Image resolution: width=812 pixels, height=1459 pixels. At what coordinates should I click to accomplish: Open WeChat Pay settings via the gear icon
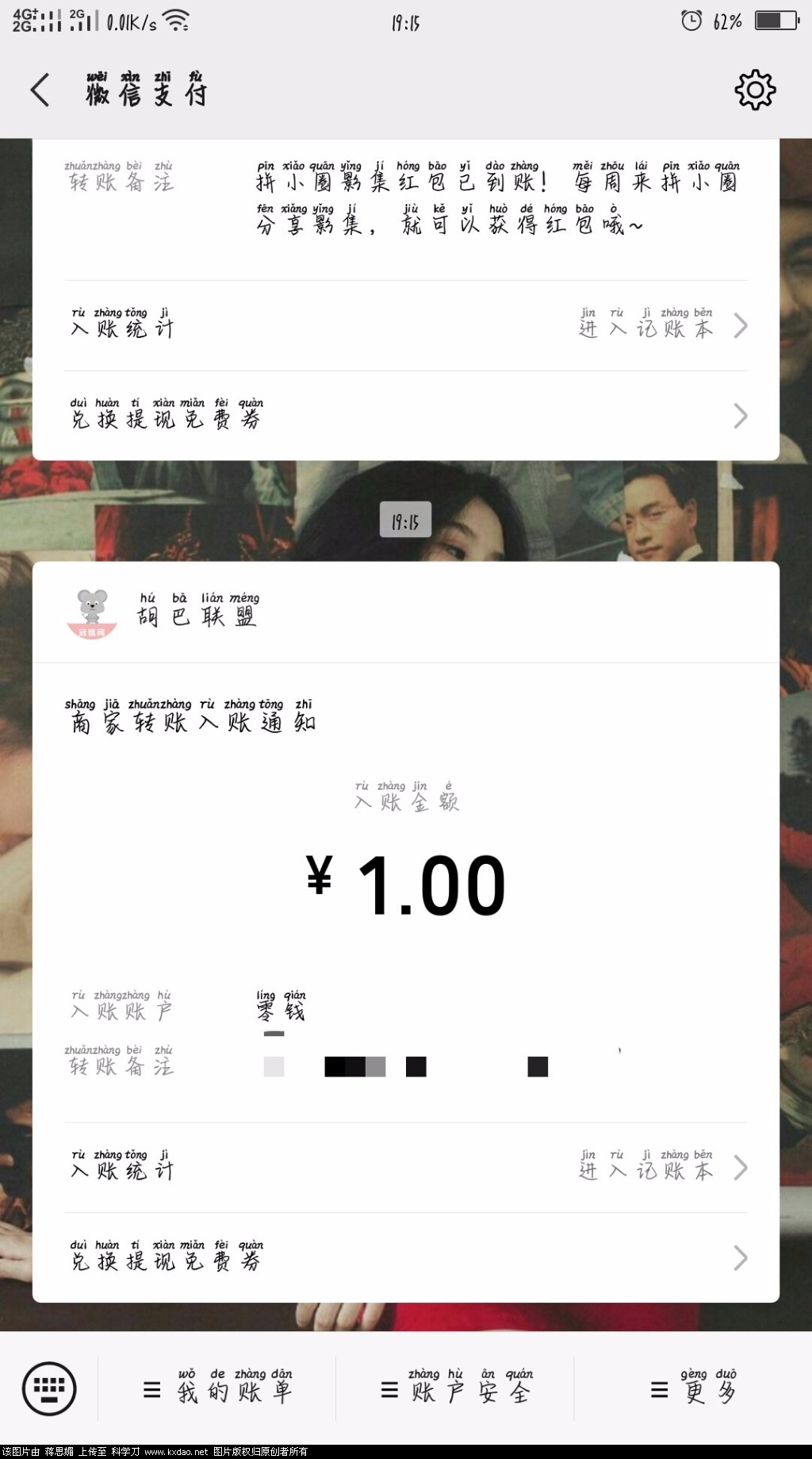click(755, 90)
